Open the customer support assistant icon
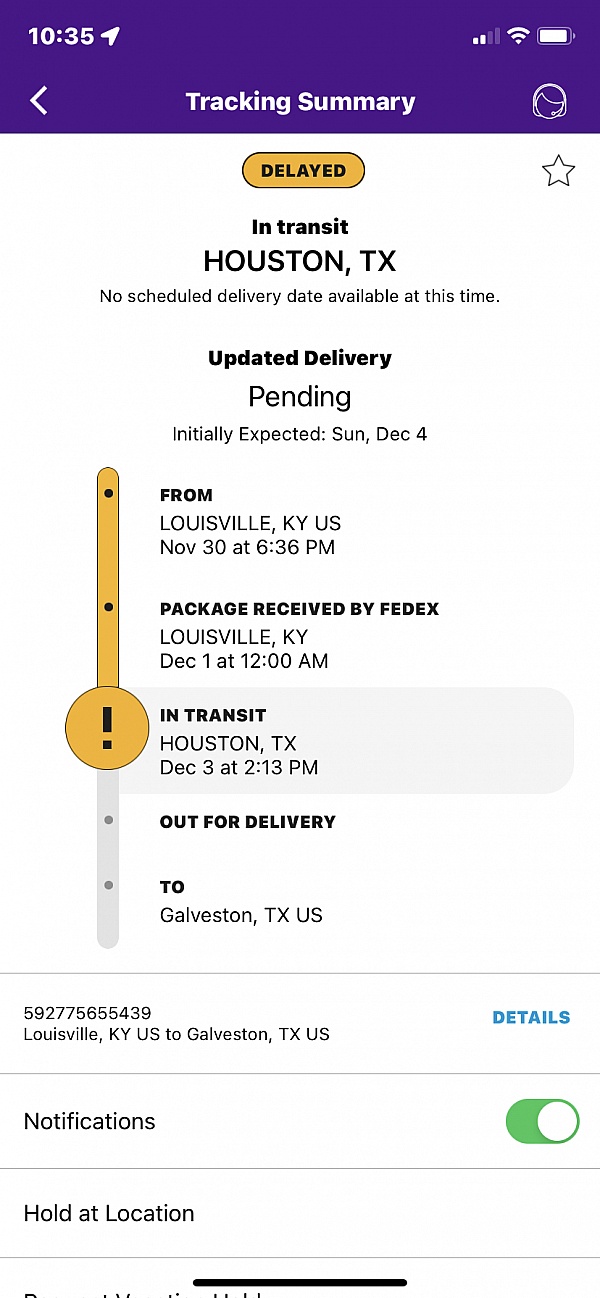This screenshot has height=1298, width=600. point(550,101)
